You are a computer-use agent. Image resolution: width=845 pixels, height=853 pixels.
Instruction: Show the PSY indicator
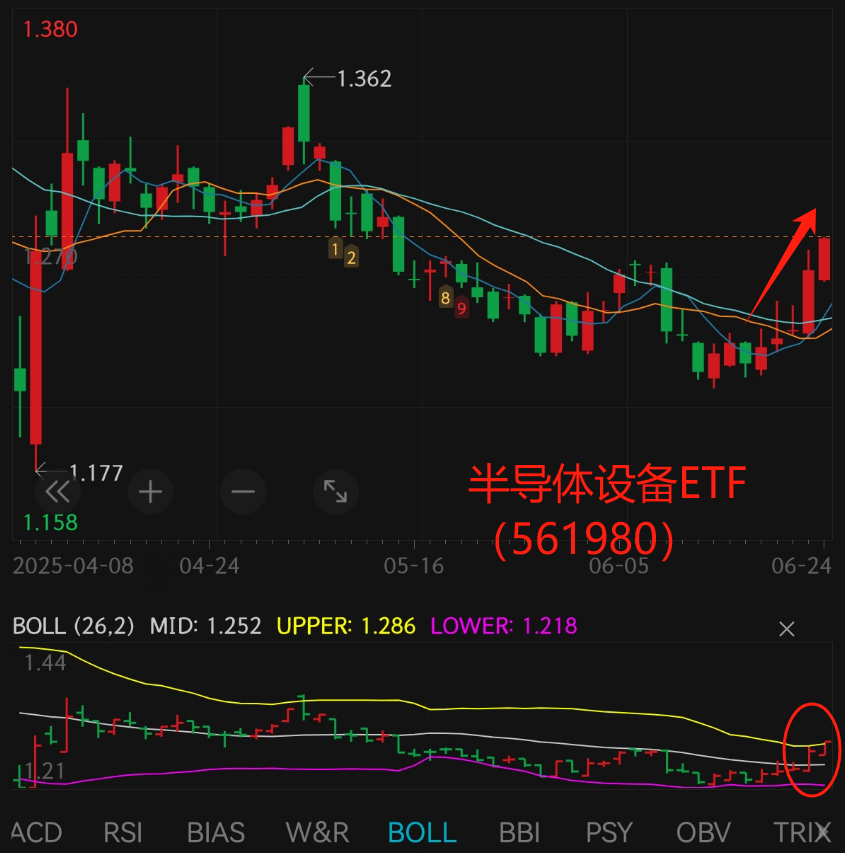[x=609, y=831]
